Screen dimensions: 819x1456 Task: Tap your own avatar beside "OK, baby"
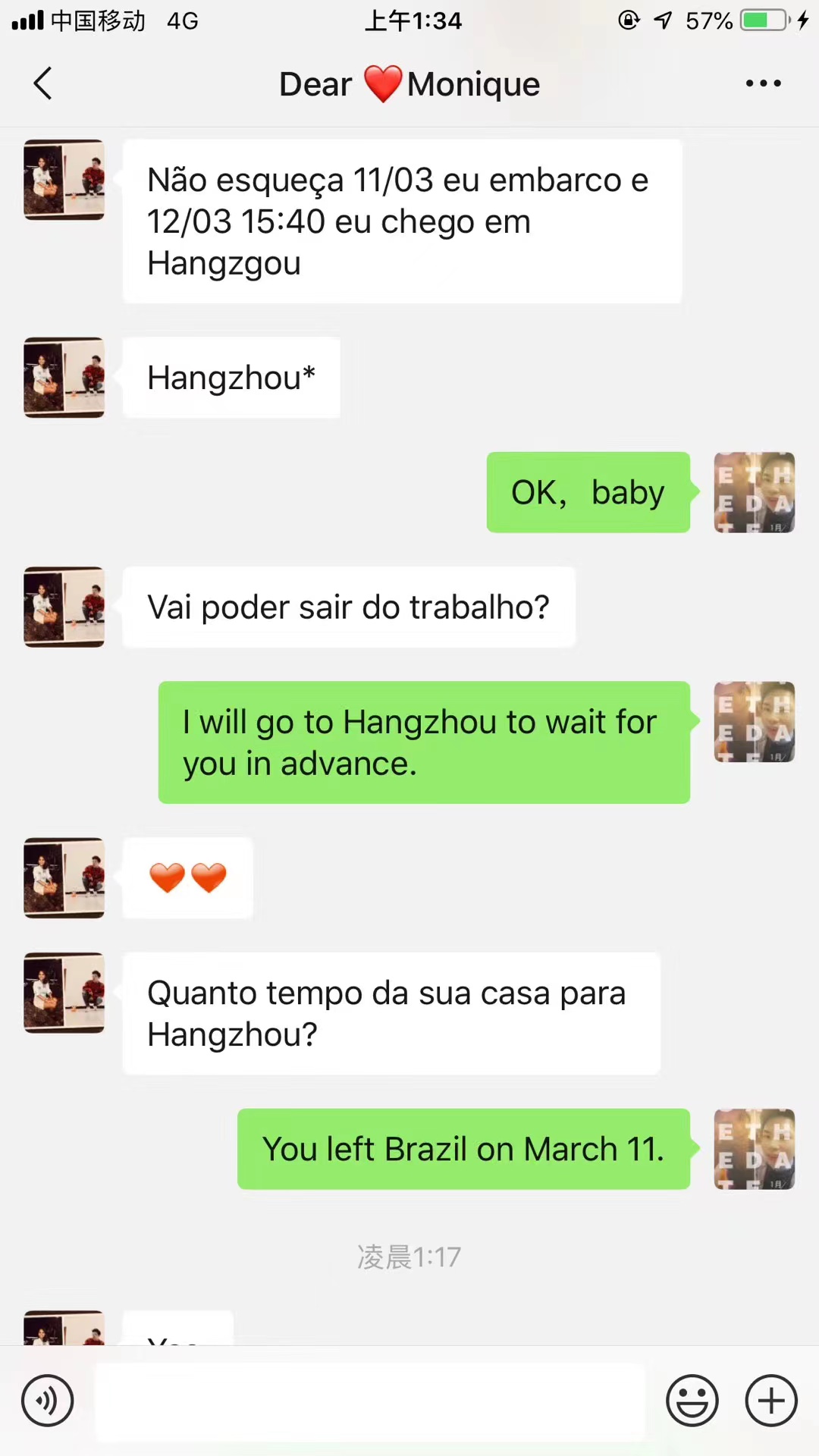754,492
